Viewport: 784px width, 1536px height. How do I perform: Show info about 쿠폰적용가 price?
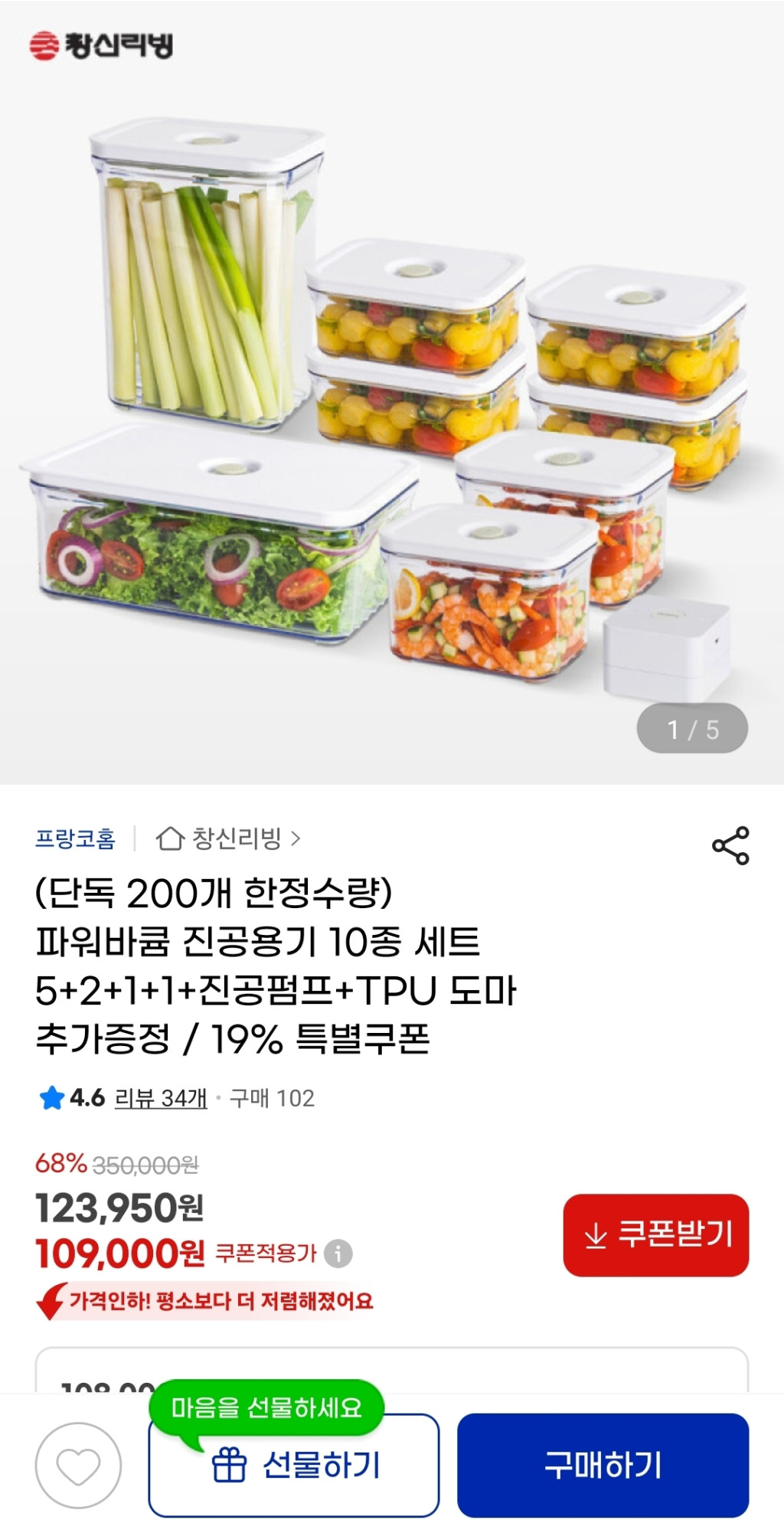pyautogui.click(x=338, y=1253)
